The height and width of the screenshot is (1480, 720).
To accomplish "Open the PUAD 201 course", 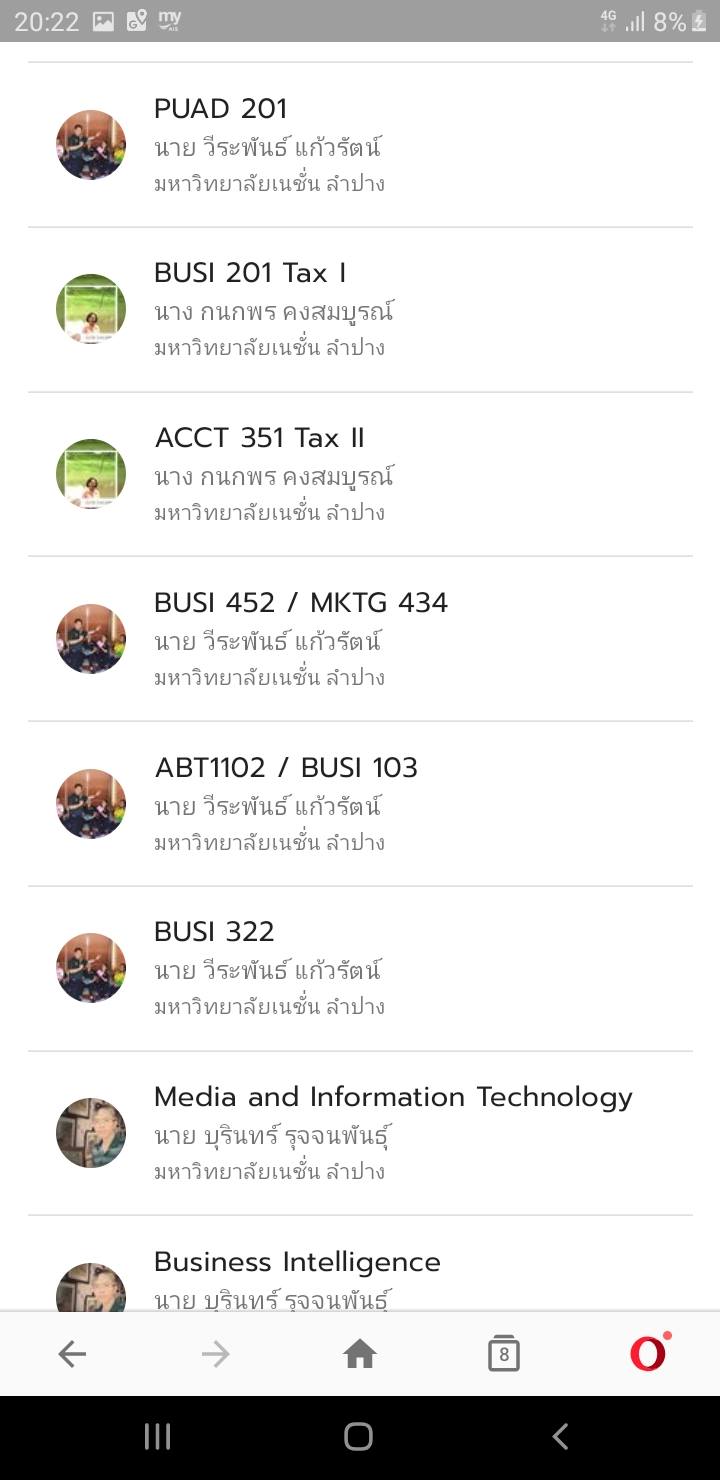I will [x=220, y=109].
